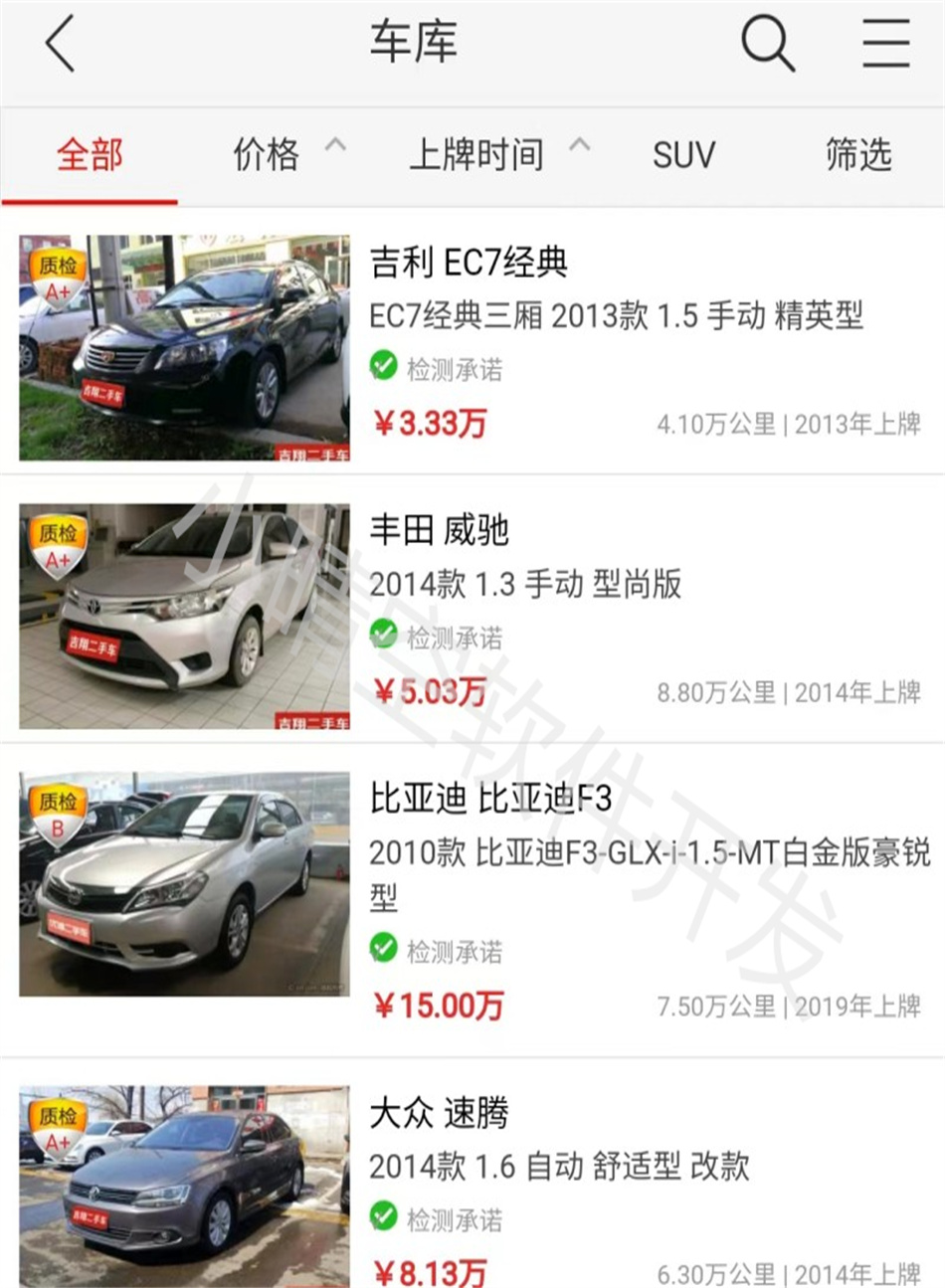The image size is (945, 1288).
Task: Sort listings by 价格
Action: 267,155
